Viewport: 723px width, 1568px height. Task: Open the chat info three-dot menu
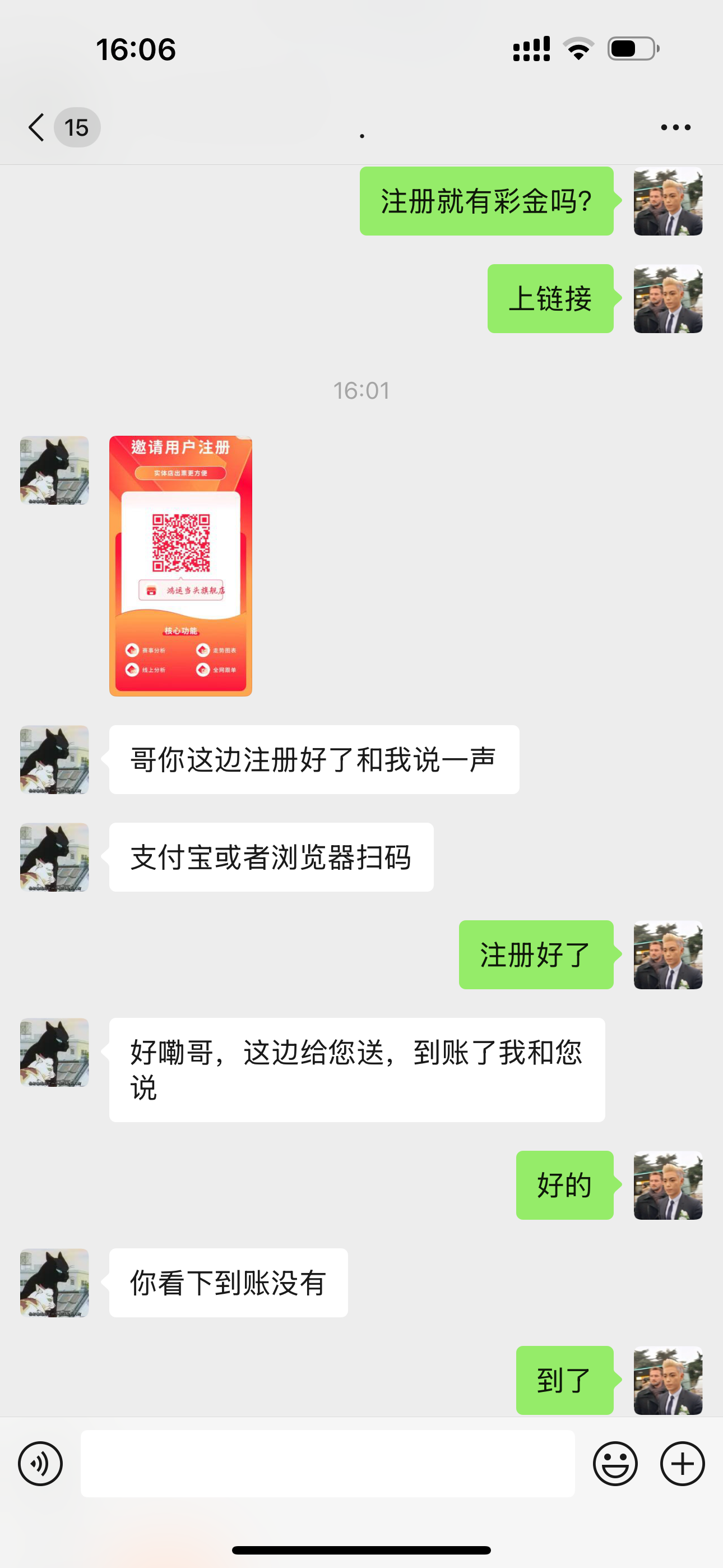click(675, 127)
